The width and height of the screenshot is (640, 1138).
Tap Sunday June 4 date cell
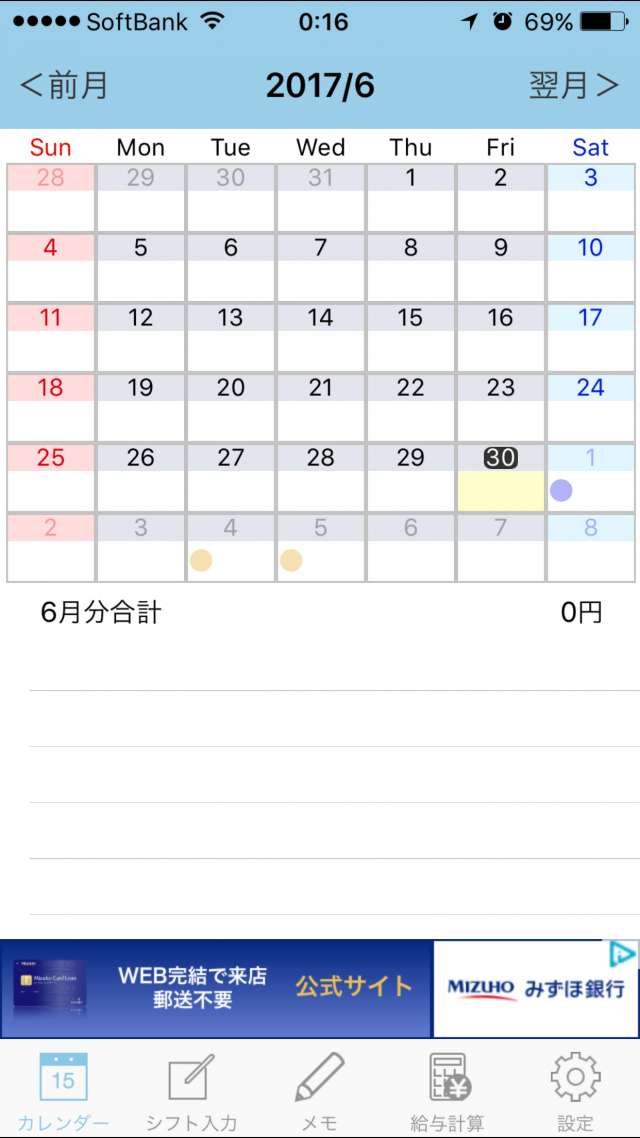[51, 267]
